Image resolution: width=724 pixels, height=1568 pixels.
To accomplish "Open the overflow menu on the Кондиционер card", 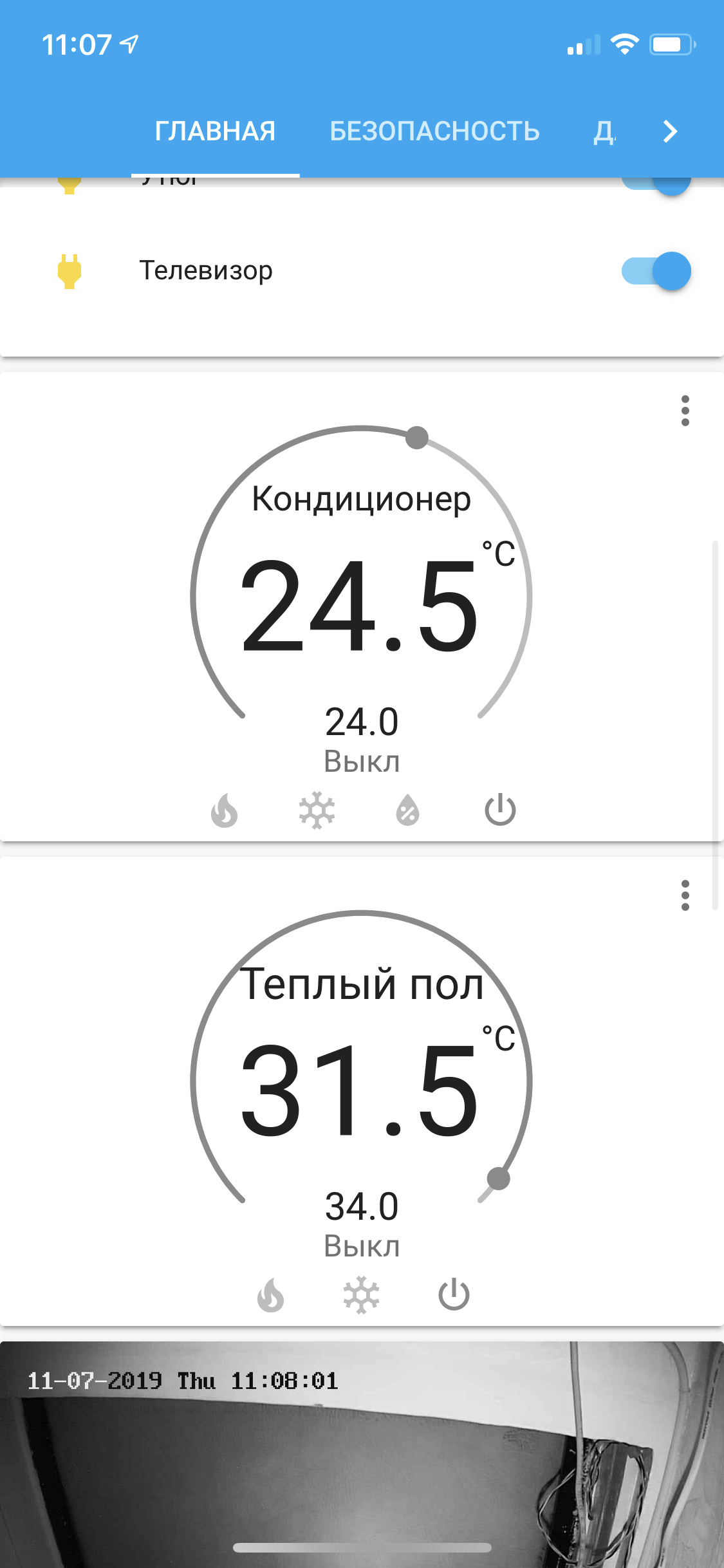I will (x=685, y=411).
